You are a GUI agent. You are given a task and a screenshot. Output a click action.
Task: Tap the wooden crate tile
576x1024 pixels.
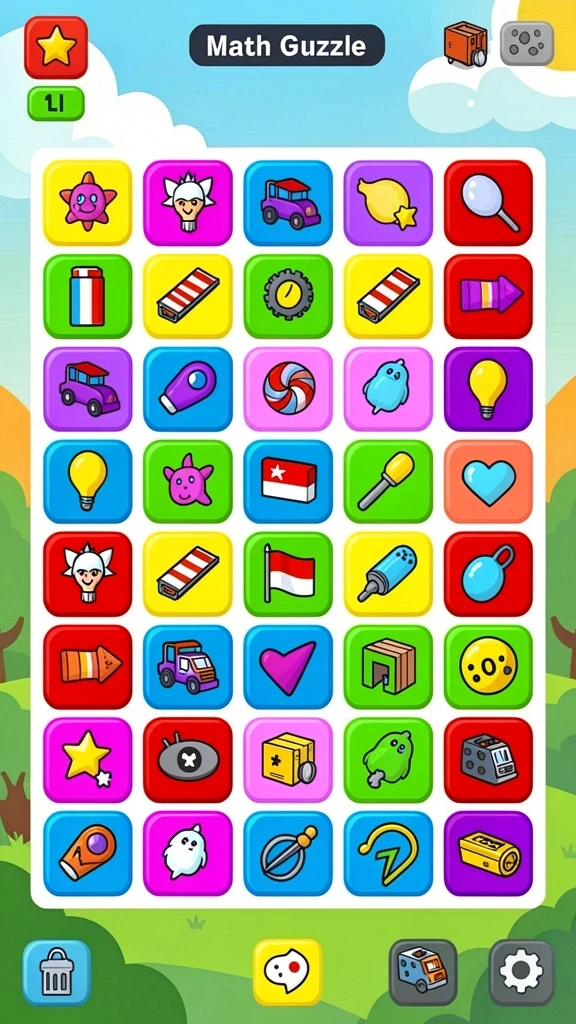[x=388, y=667]
